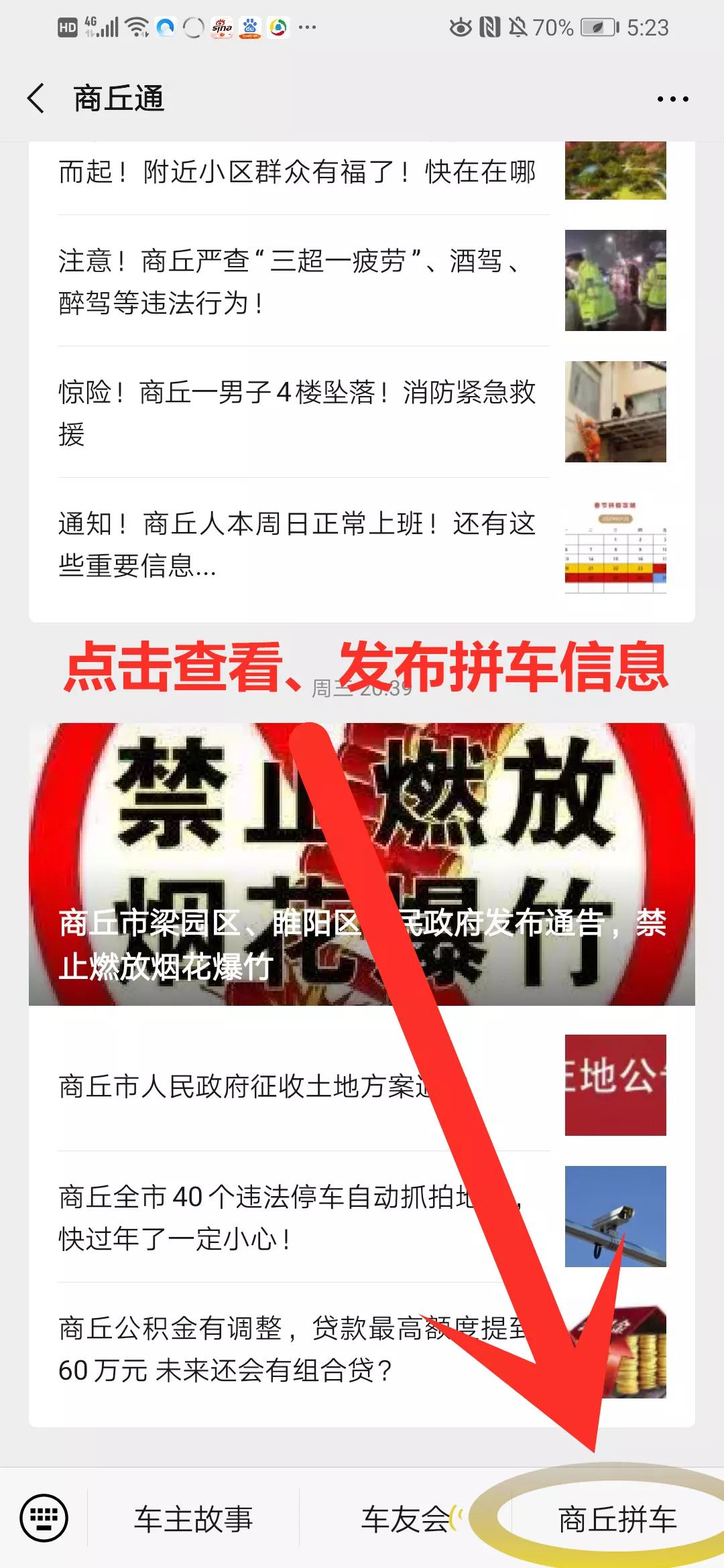Viewport: 724px width, 1568px height.
Task: Read the 男子4楼坠落 rescue article
Action: coord(362,412)
